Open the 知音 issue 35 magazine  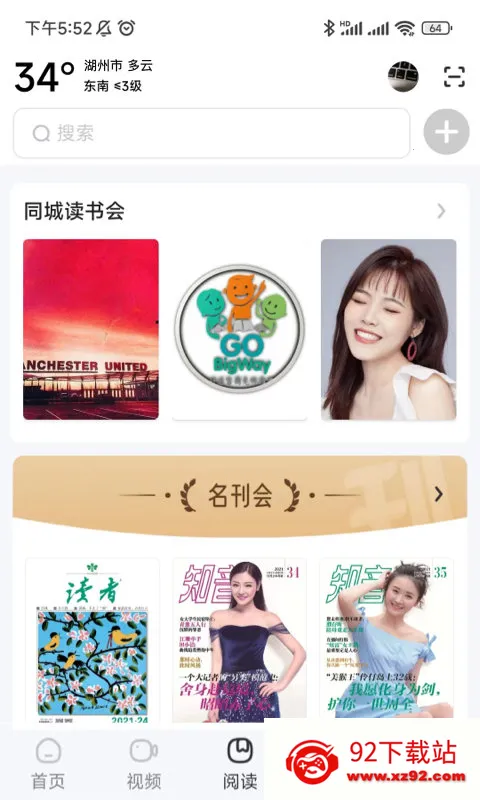pos(387,638)
